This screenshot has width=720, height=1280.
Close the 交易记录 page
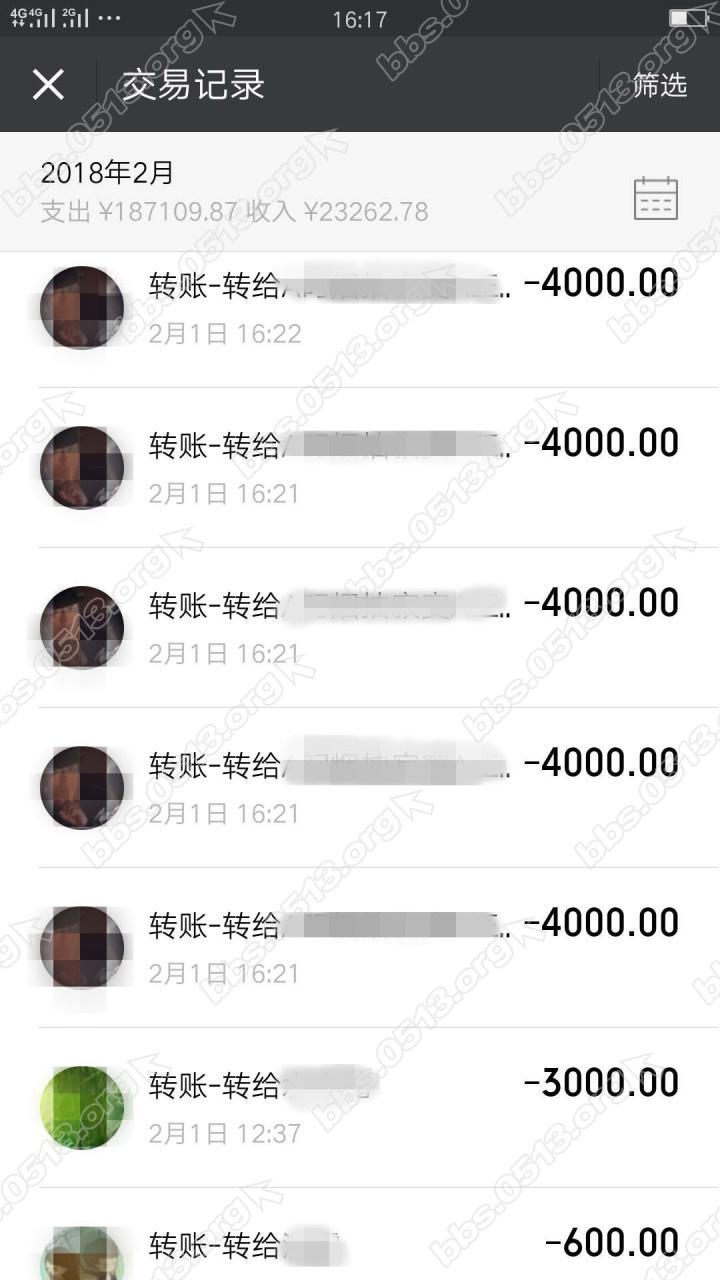click(x=48, y=85)
